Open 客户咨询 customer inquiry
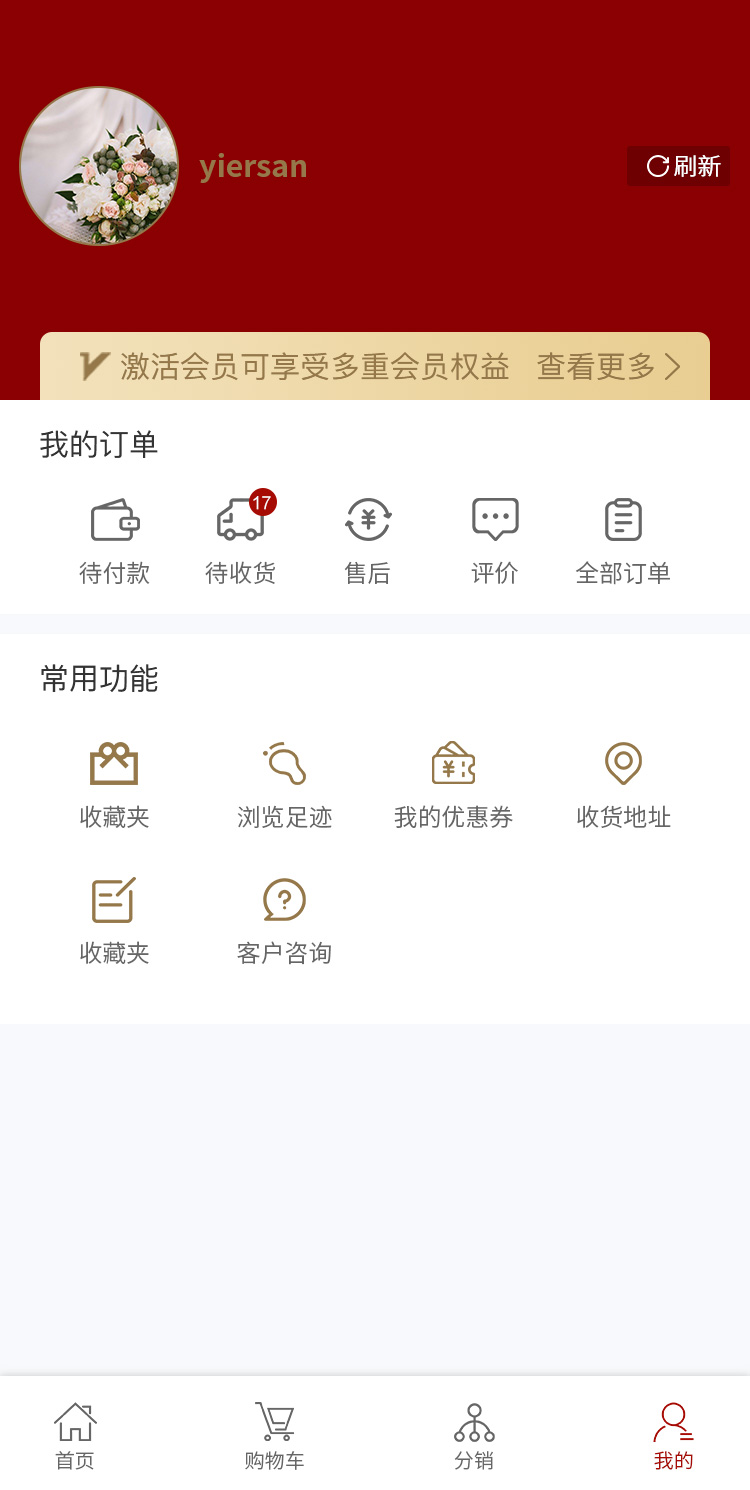The image size is (750, 1490). 284,922
